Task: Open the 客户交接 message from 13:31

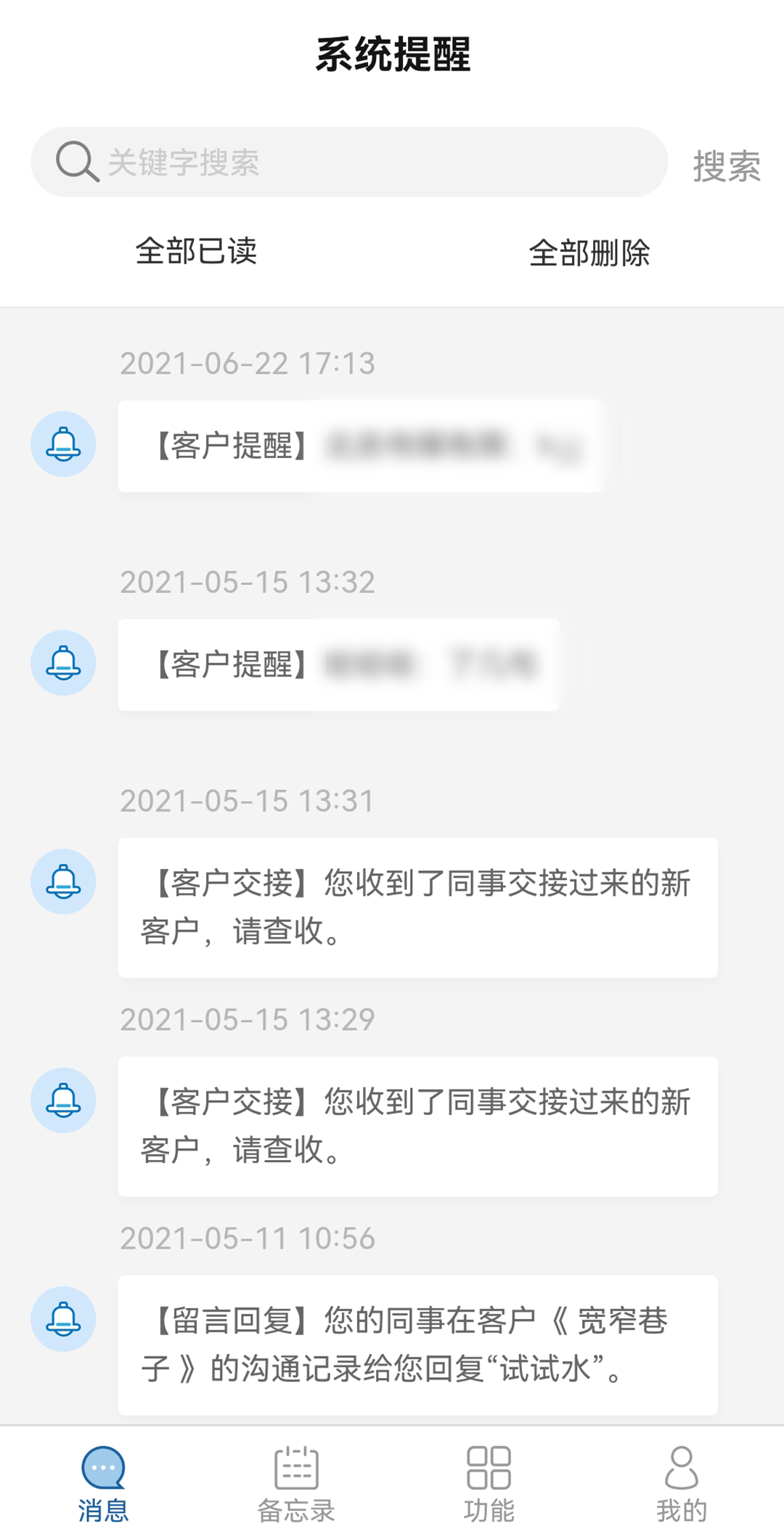Action: tap(417, 907)
